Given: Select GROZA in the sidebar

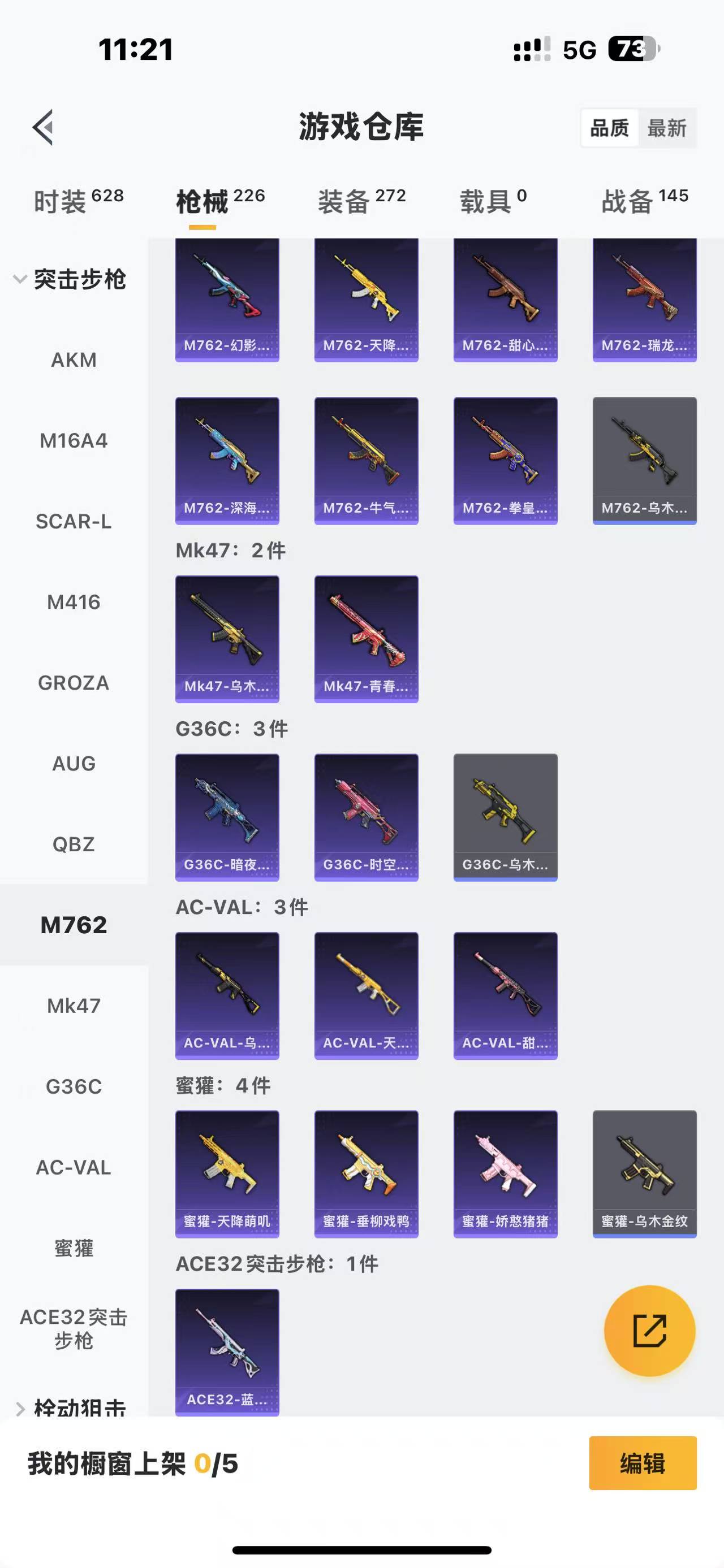Looking at the screenshot, I should 74,683.
